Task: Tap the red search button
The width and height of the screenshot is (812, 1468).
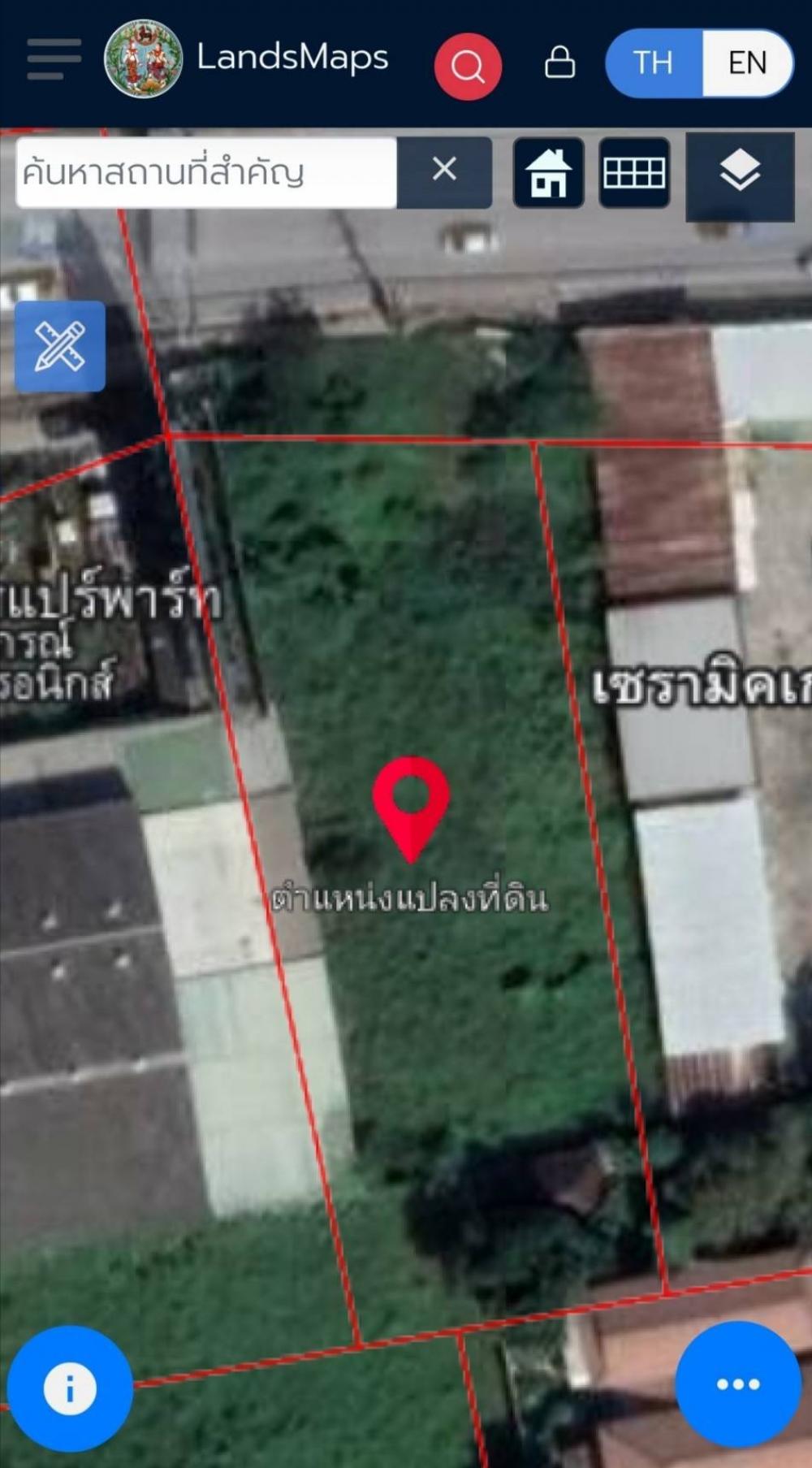Action: 468,66
